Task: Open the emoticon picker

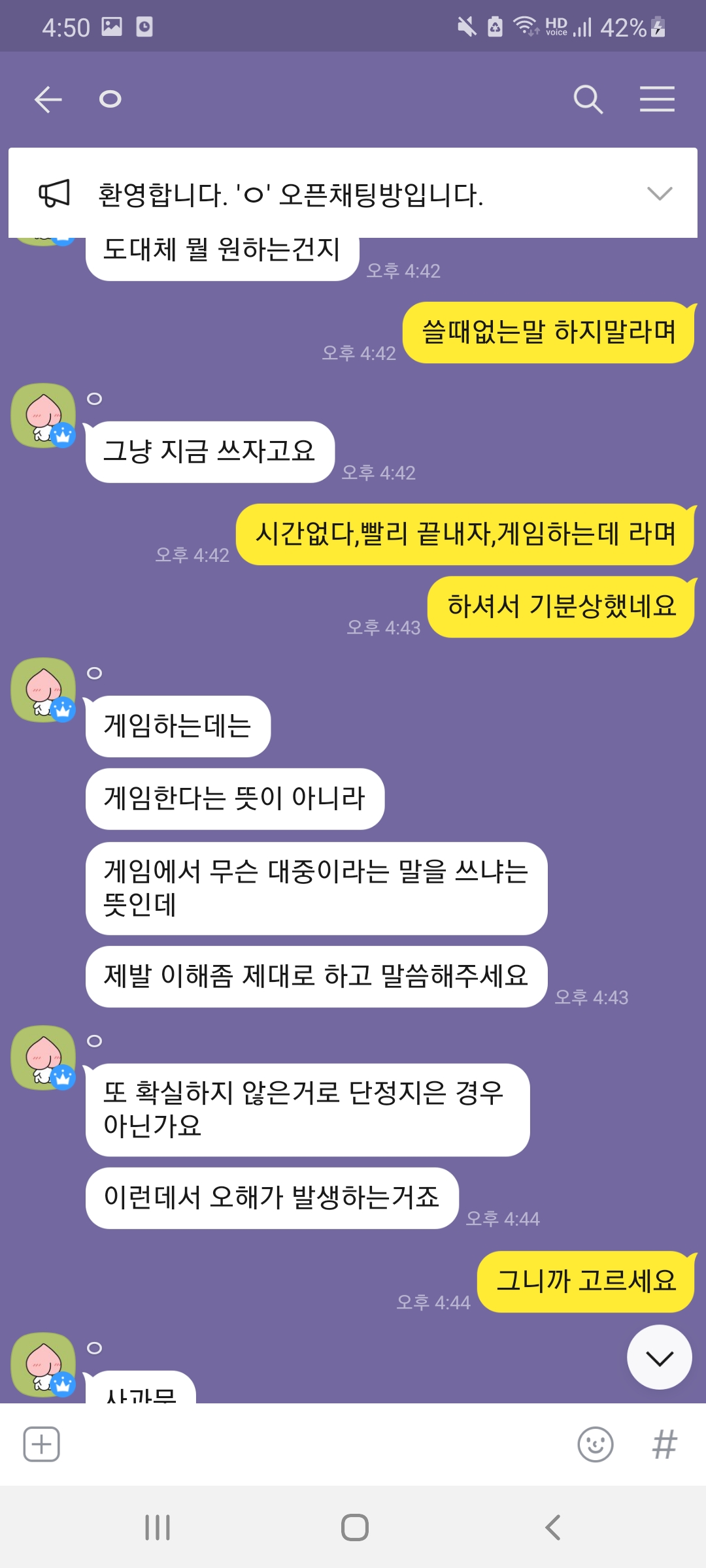Action: pos(595,1444)
